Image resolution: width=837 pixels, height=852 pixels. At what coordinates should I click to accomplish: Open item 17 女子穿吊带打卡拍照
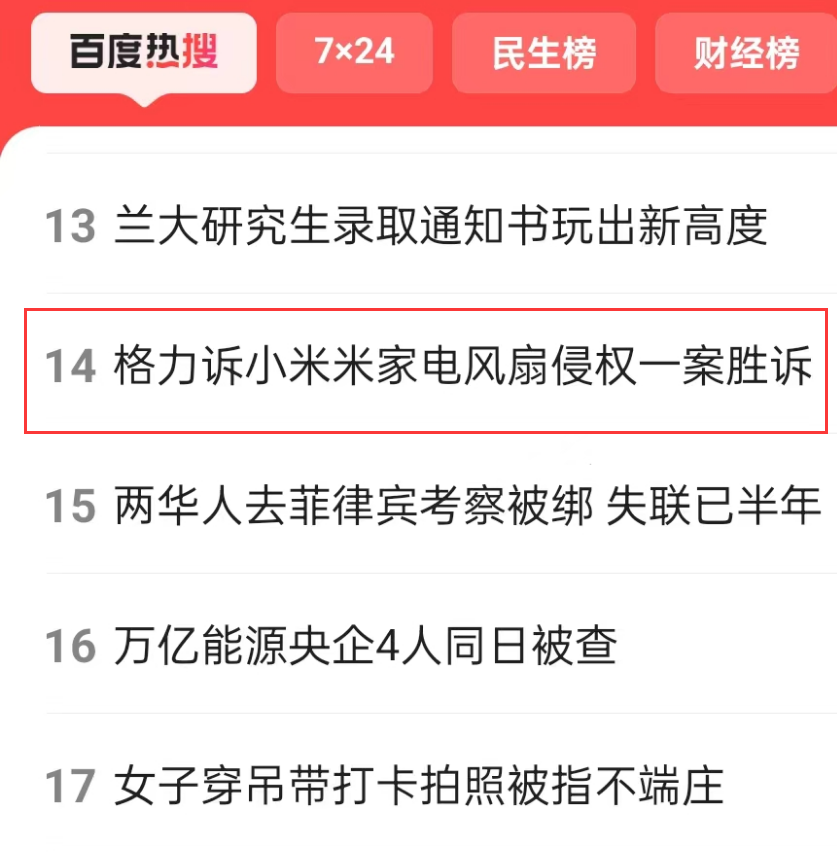pos(418,786)
